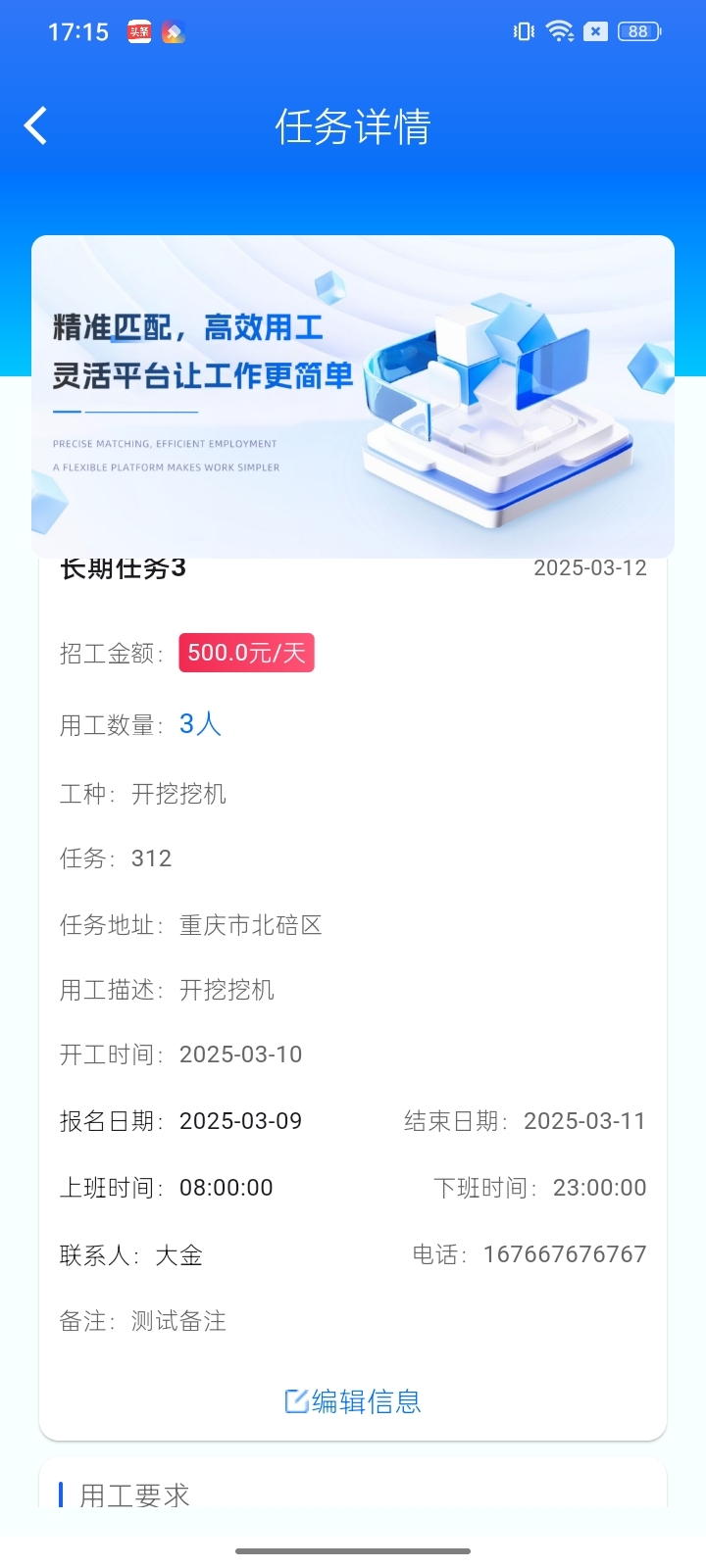The height and width of the screenshot is (1568, 706).
Task: Tap 编辑信息 to edit the task
Action: pyautogui.click(x=353, y=1401)
